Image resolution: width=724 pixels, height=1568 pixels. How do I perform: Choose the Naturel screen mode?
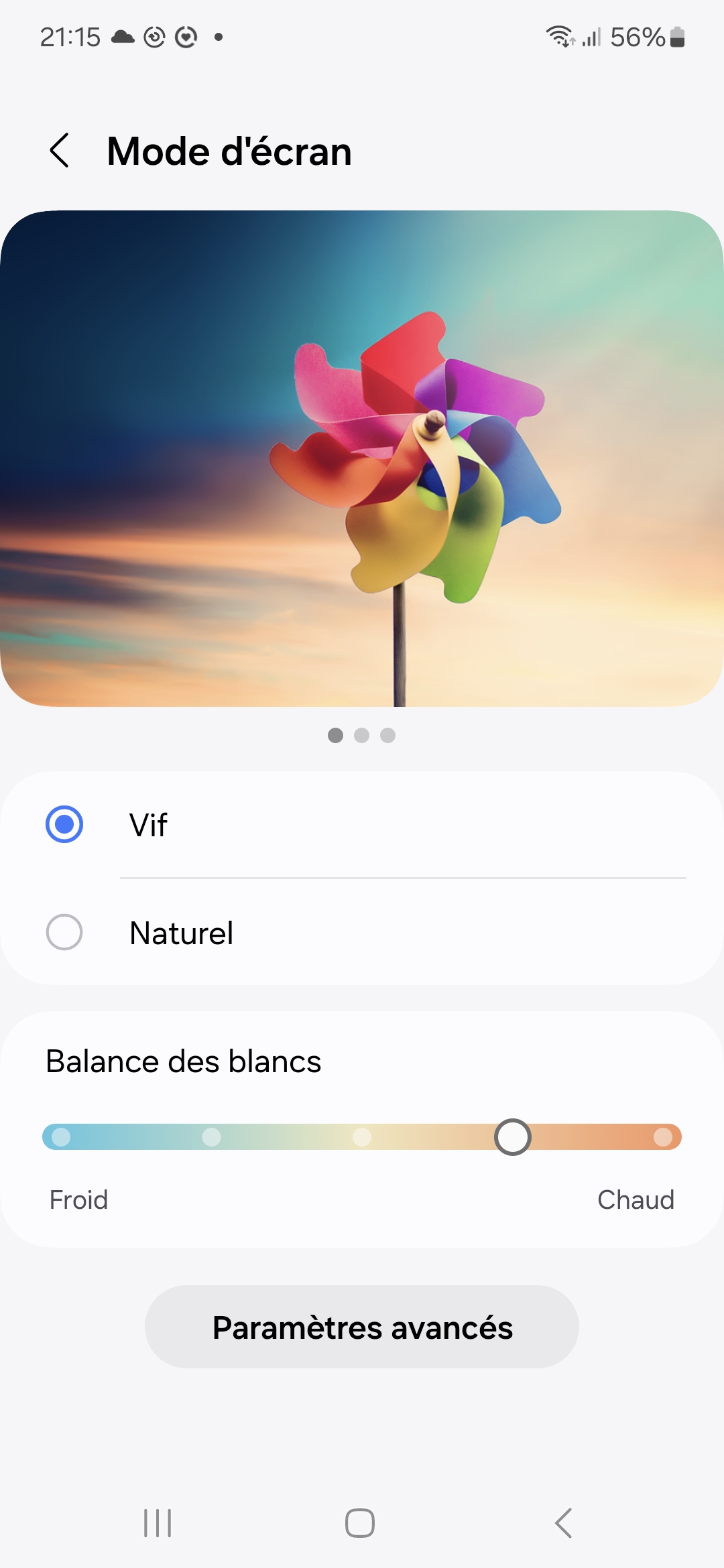(64, 932)
